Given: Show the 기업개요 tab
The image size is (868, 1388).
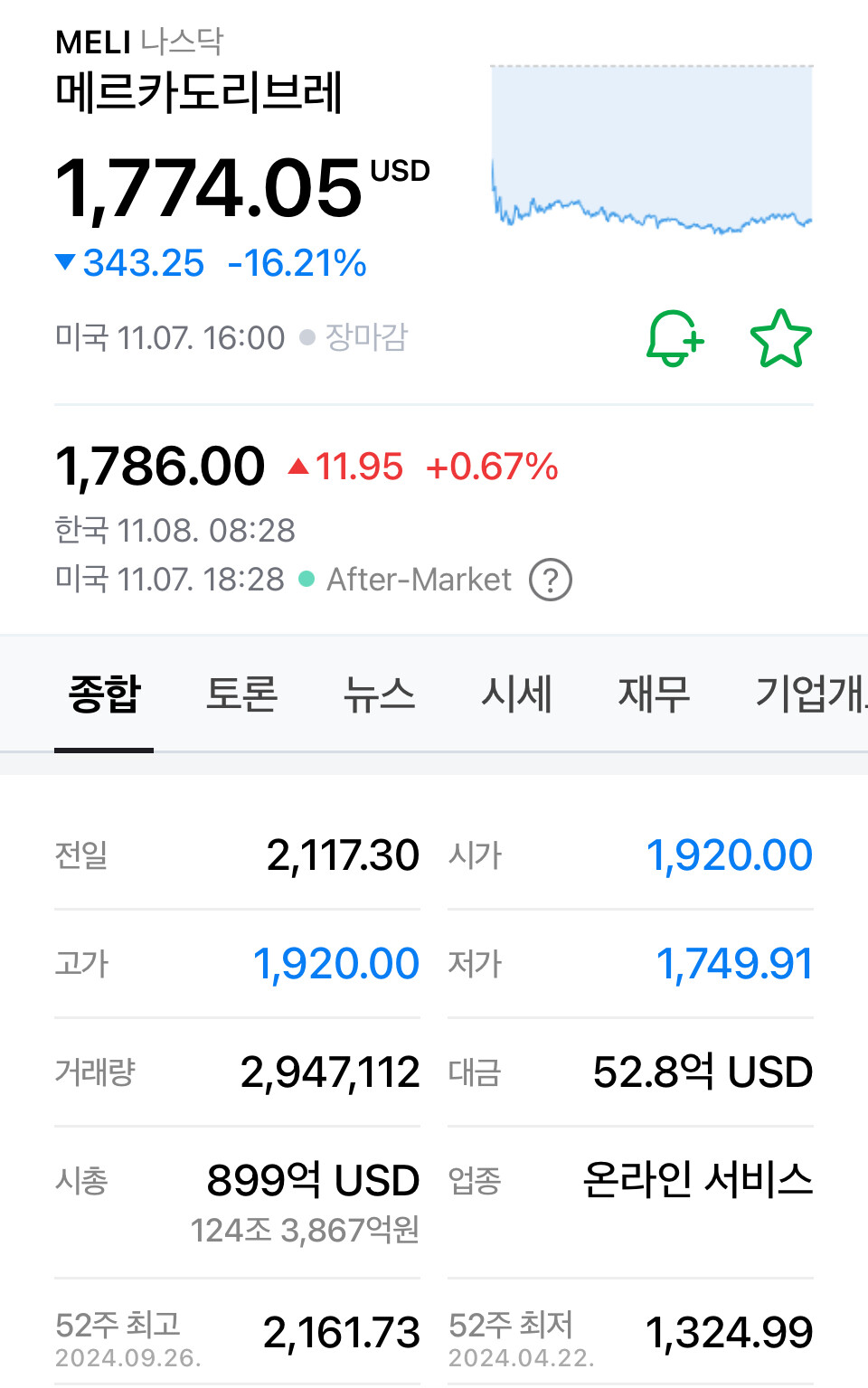Looking at the screenshot, I should (x=811, y=694).
